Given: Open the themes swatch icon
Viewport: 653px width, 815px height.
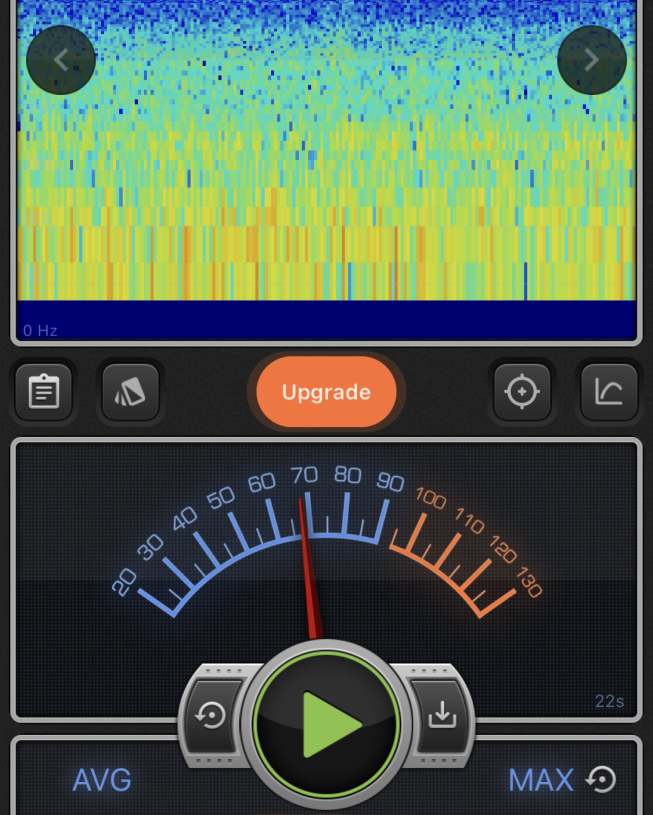Looking at the screenshot, I should 130,392.
